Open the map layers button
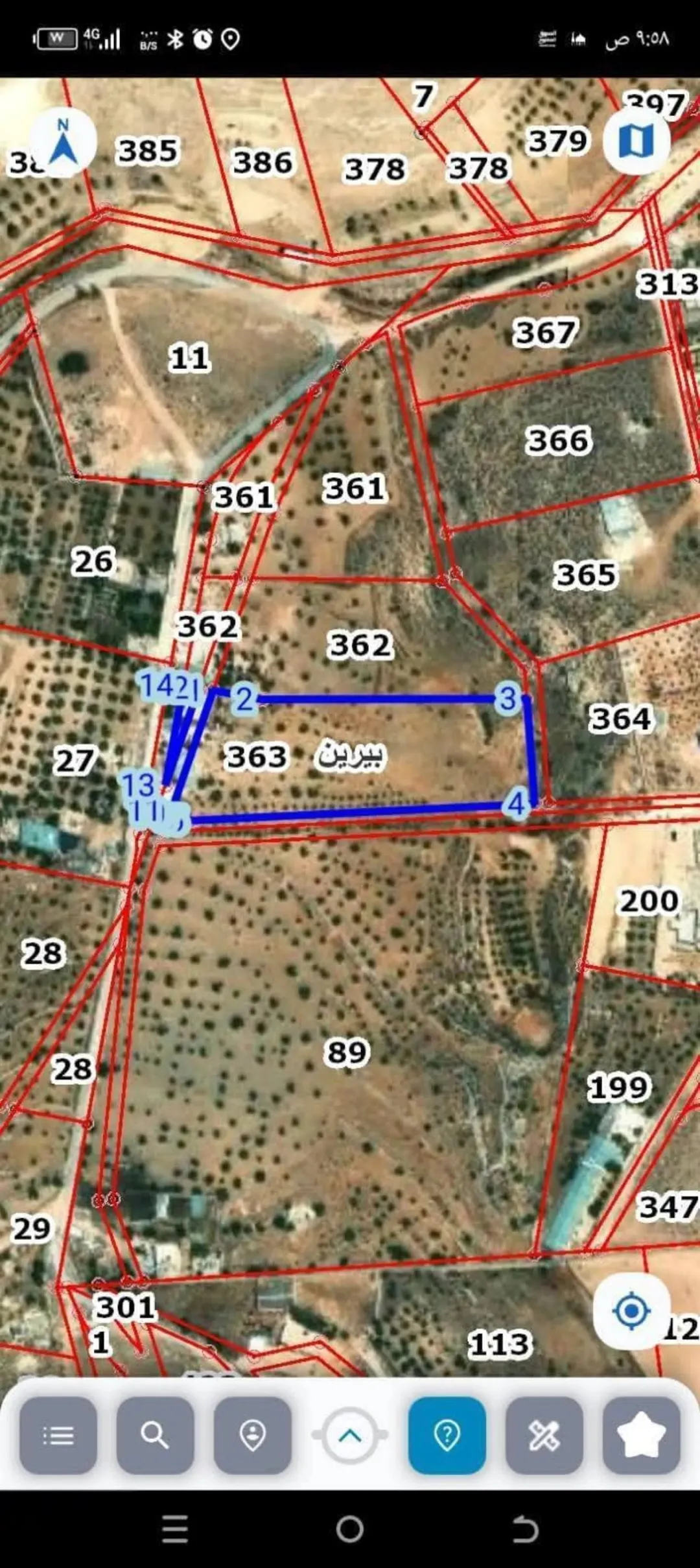This screenshot has width=700, height=1568. click(636, 141)
